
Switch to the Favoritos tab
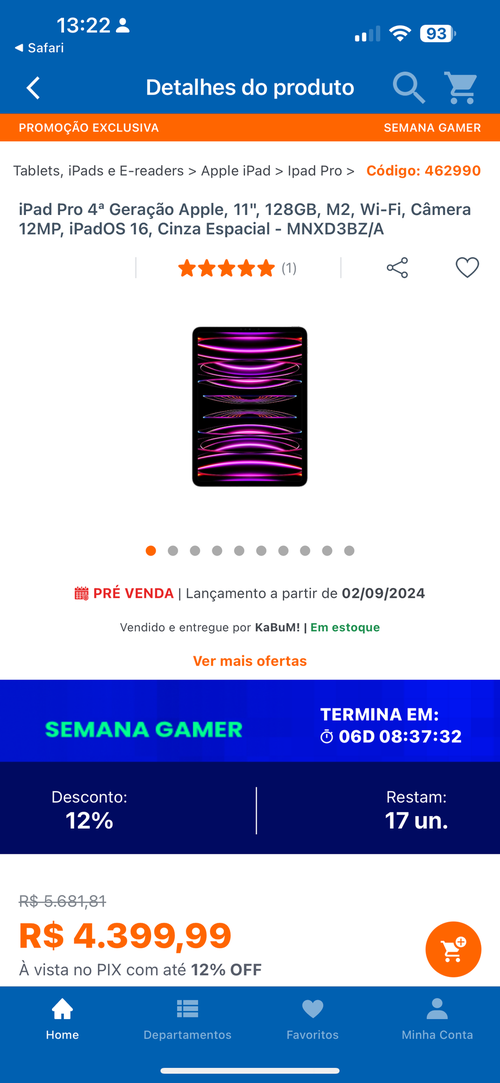click(x=313, y=1019)
